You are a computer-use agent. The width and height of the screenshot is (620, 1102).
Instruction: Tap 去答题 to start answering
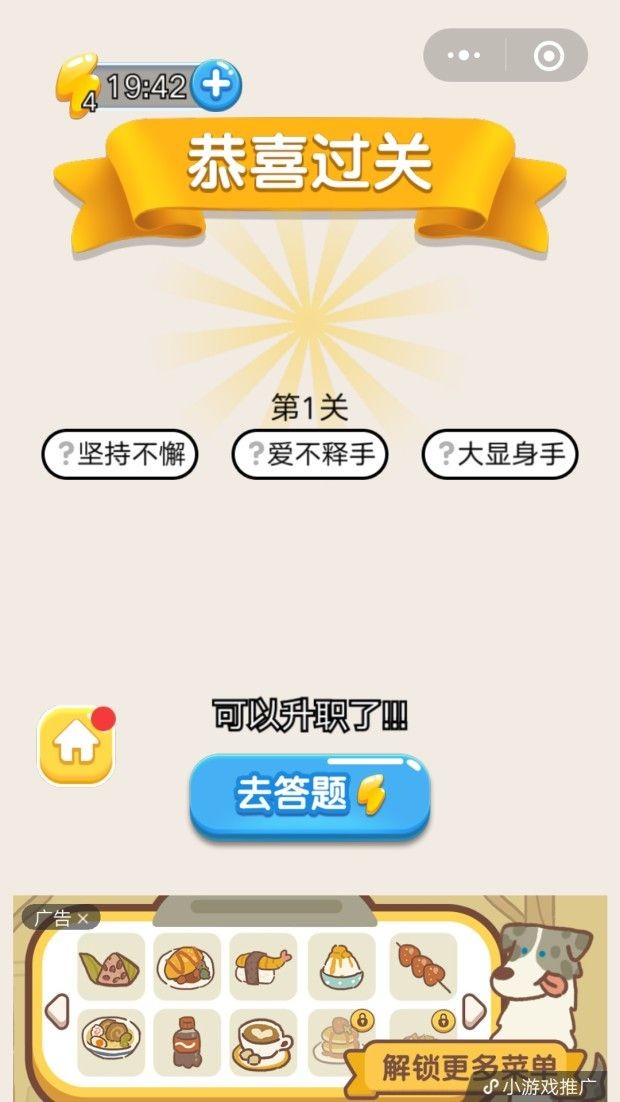(x=310, y=795)
